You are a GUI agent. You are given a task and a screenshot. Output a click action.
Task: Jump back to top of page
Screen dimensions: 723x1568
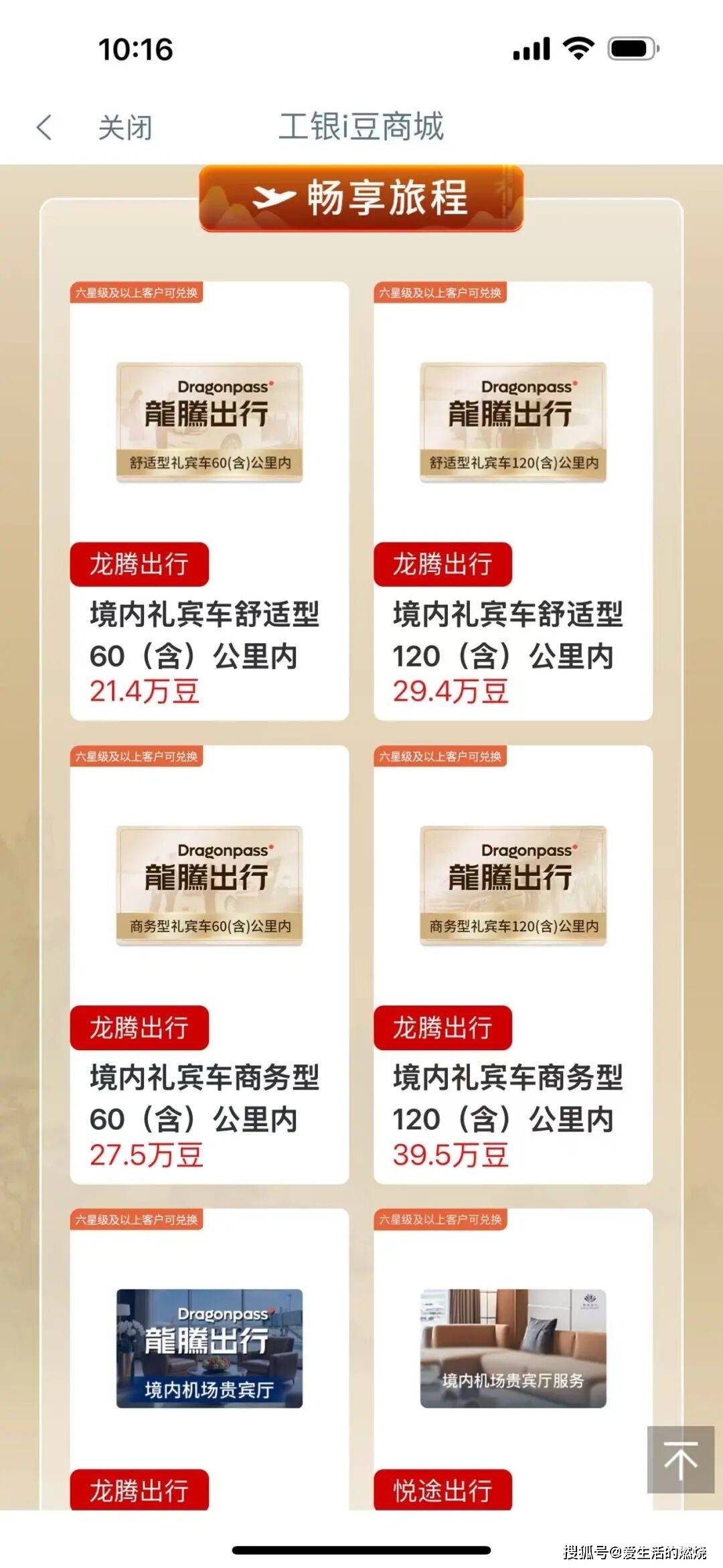(x=680, y=1460)
